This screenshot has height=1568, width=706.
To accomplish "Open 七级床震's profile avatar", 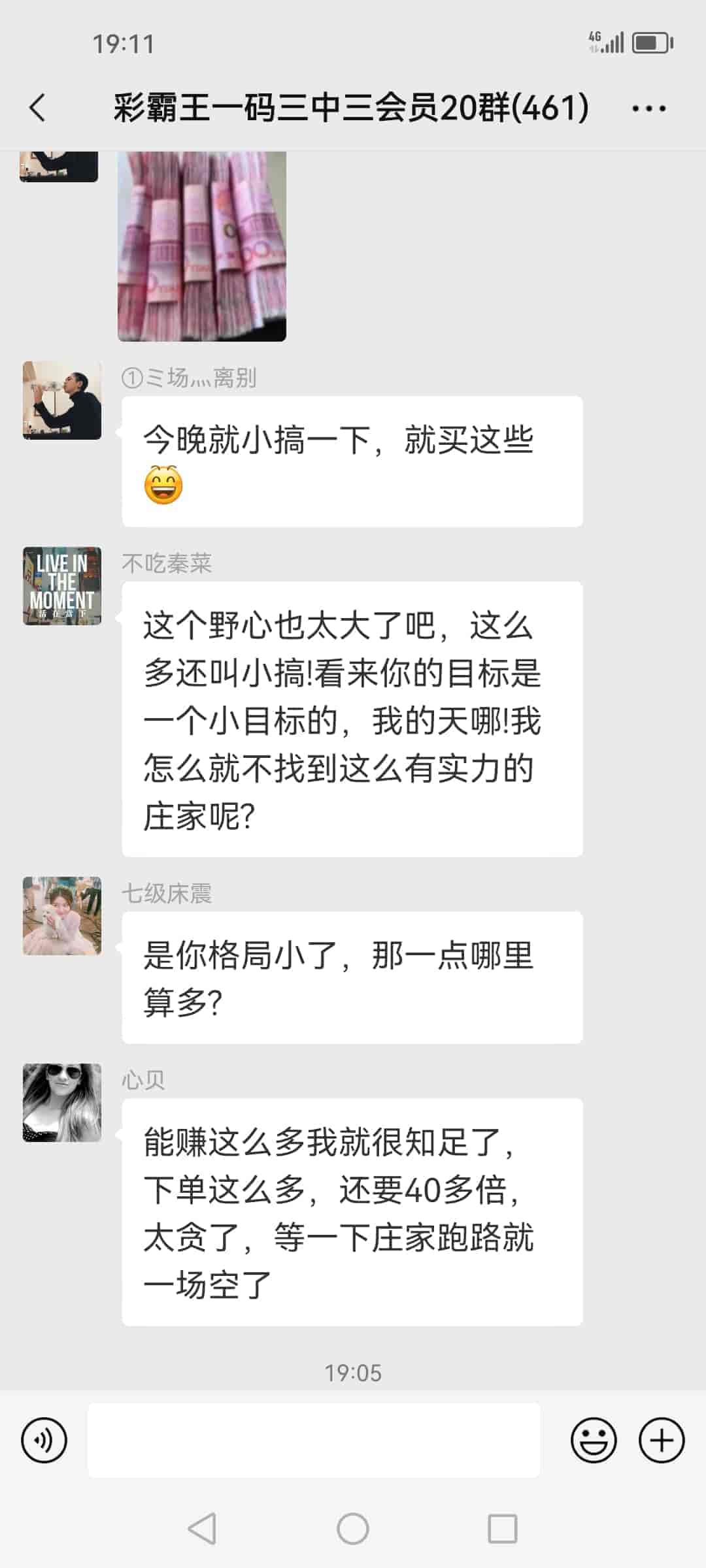I will [x=62, y=915].
